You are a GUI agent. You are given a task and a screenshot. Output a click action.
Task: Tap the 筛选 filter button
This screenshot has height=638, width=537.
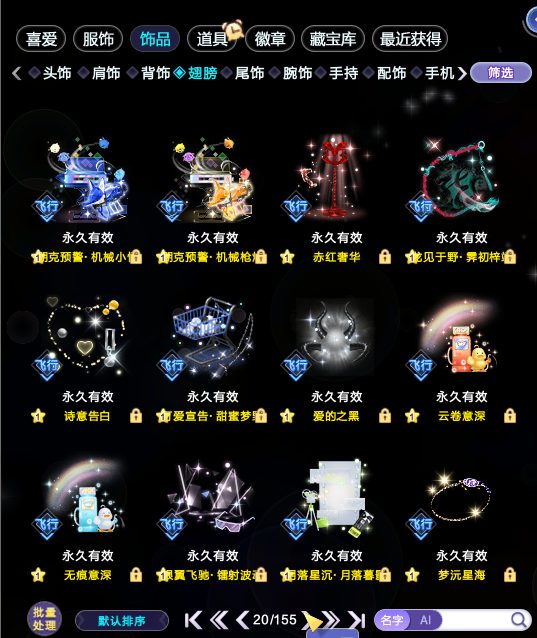click(x=501, y=73)
